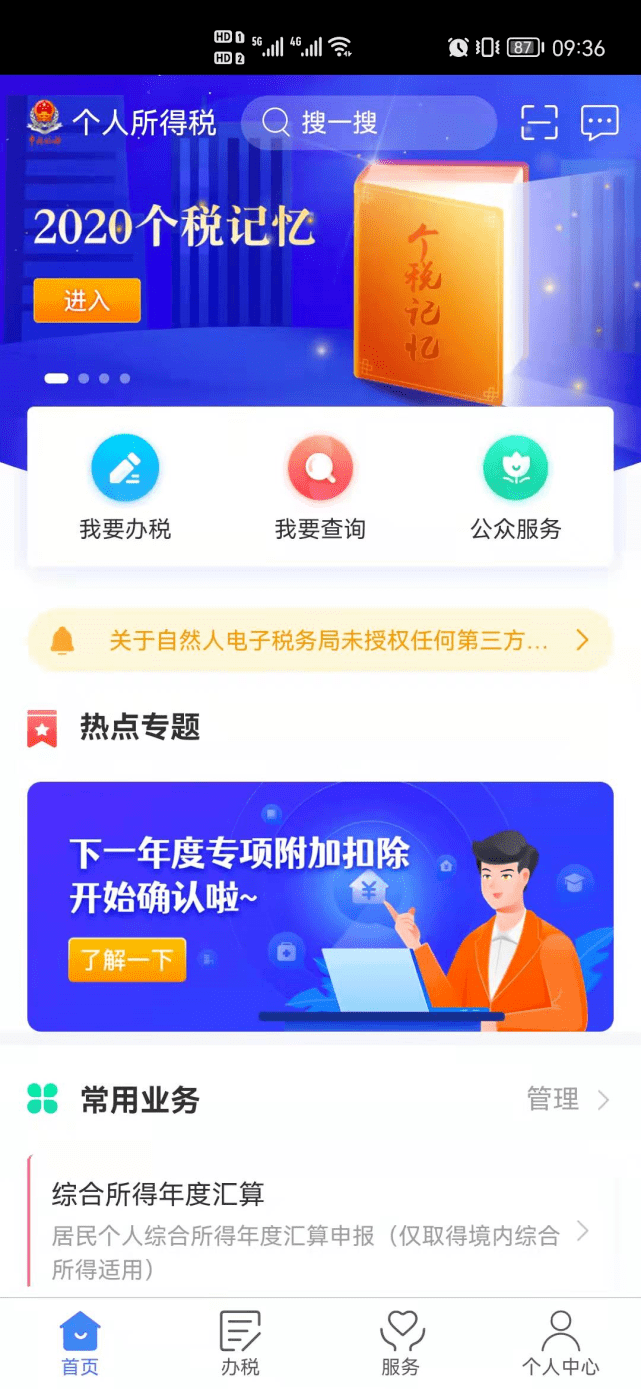The height and width of the screenshot is (1389, 641).
Task: Switch to the 服务 tab
Action: (x=401, y=1343)
